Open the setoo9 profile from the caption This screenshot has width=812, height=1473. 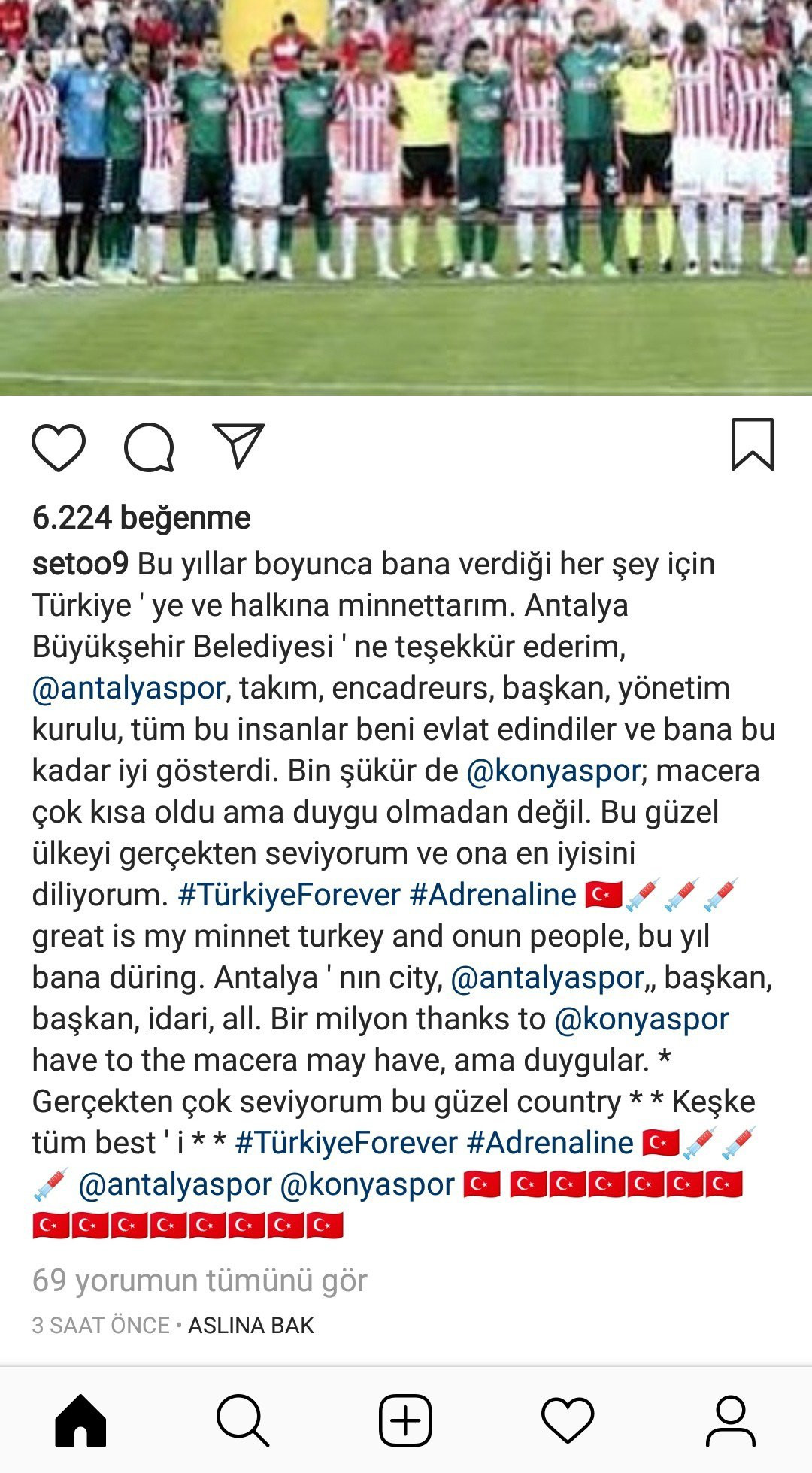[x=80, y=564]
